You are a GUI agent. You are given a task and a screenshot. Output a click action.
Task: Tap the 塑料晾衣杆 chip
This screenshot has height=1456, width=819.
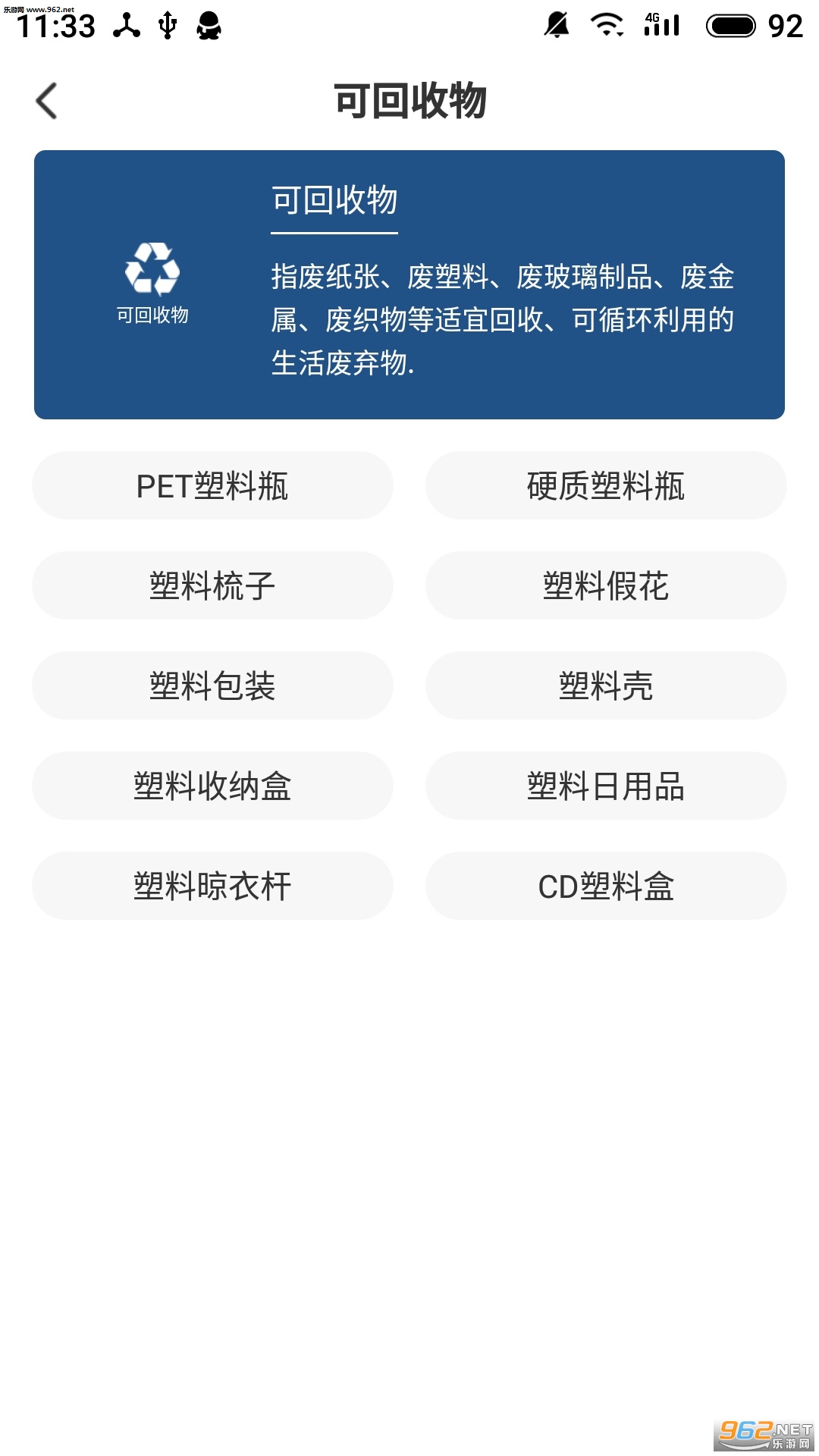coord(212,886)
